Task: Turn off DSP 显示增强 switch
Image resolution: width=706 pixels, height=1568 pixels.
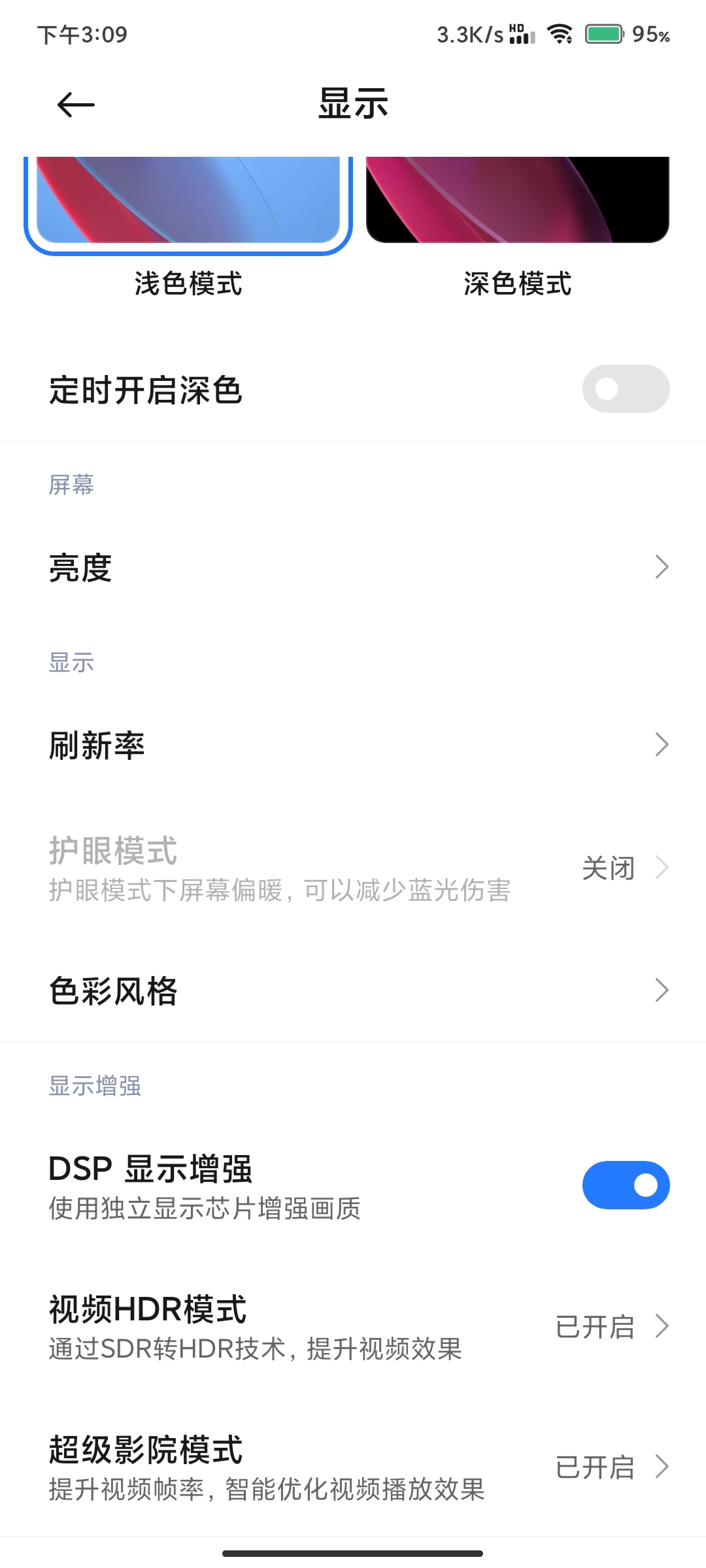Action: point(626,1185)
